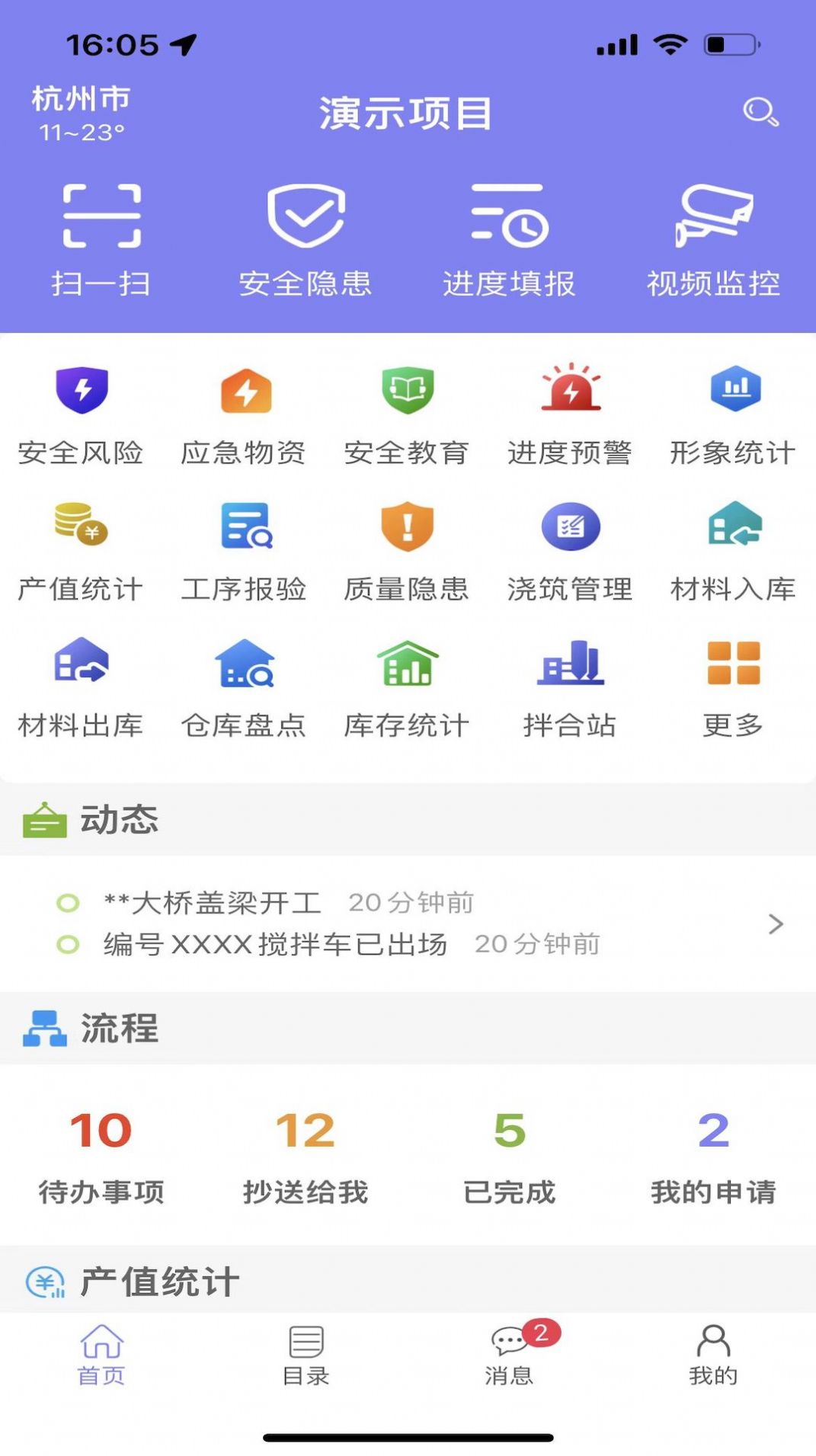
Task: Expand the 动态 news list via chevron
Action: point(775,923)
